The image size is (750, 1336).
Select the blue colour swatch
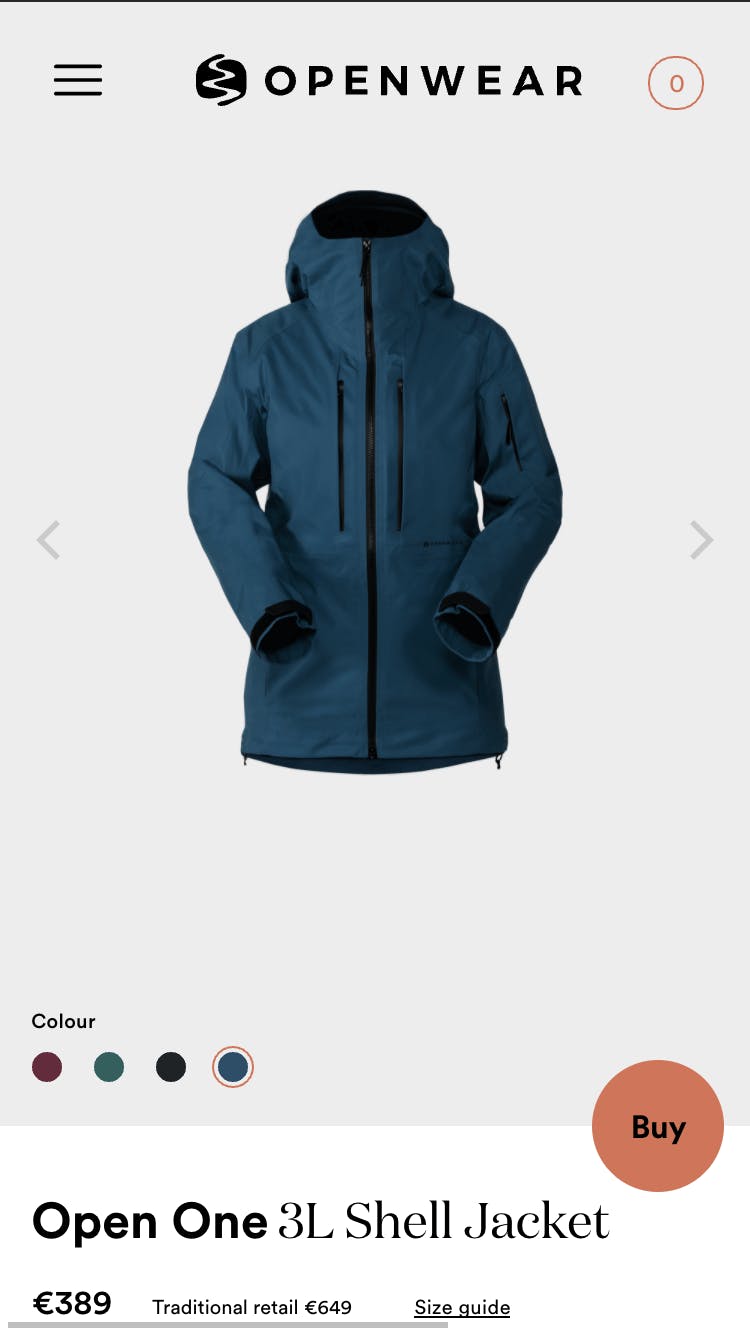pyautogui.click(x=233, y=1067)
